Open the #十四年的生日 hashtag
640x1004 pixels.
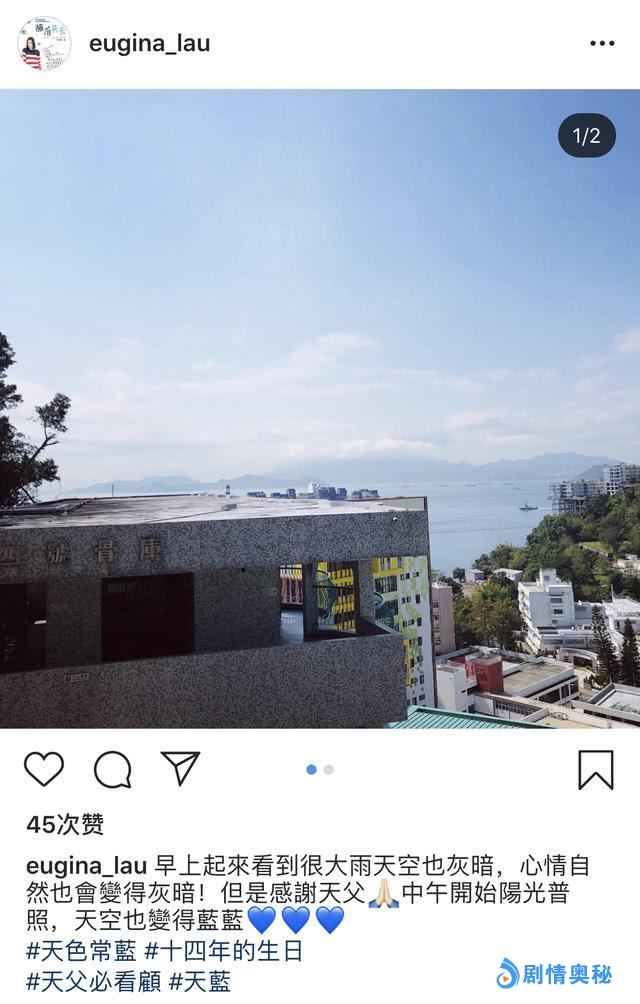tap(223, 950)
